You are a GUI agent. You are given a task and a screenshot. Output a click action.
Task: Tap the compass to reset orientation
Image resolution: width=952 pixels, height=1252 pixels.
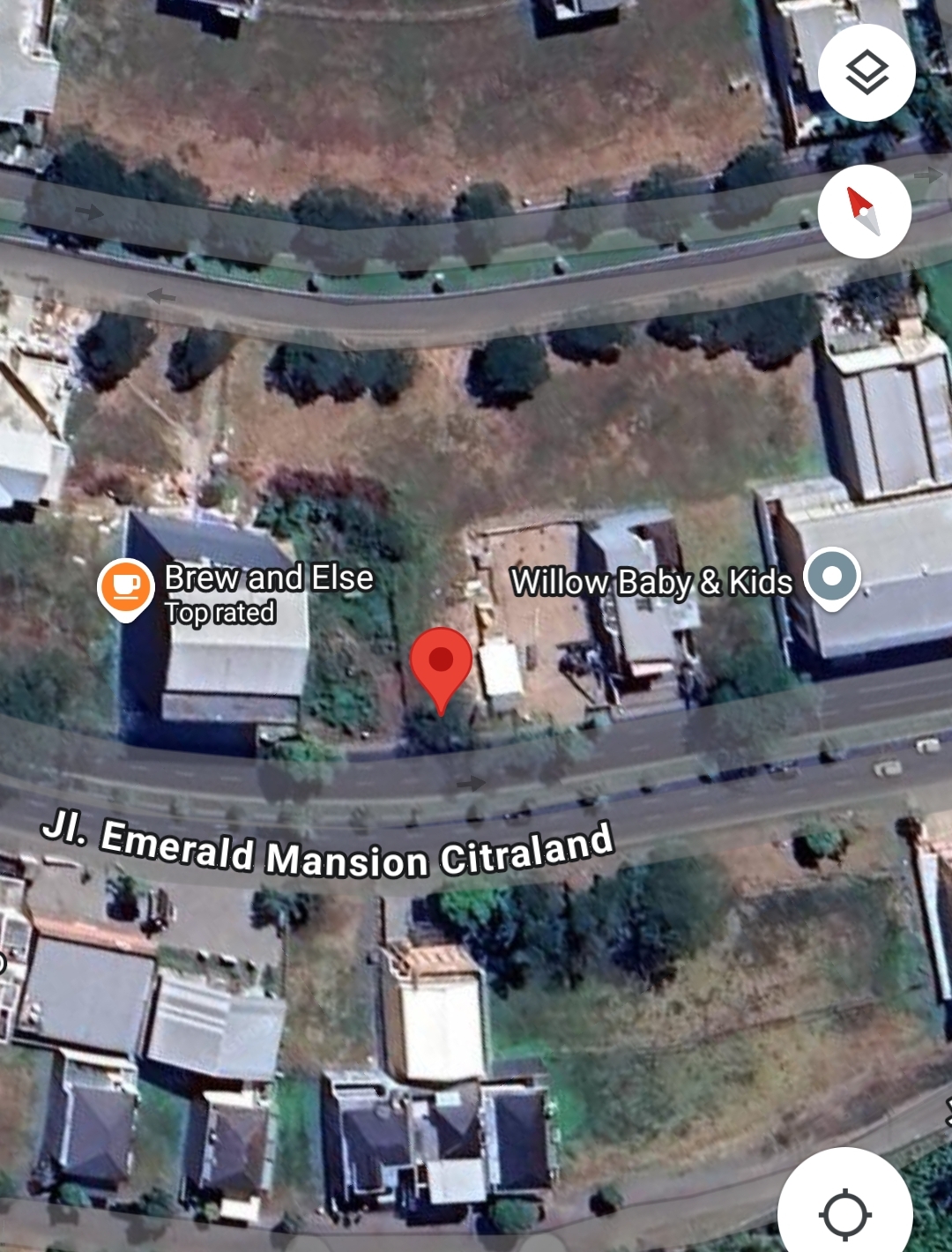pos(864,212)
